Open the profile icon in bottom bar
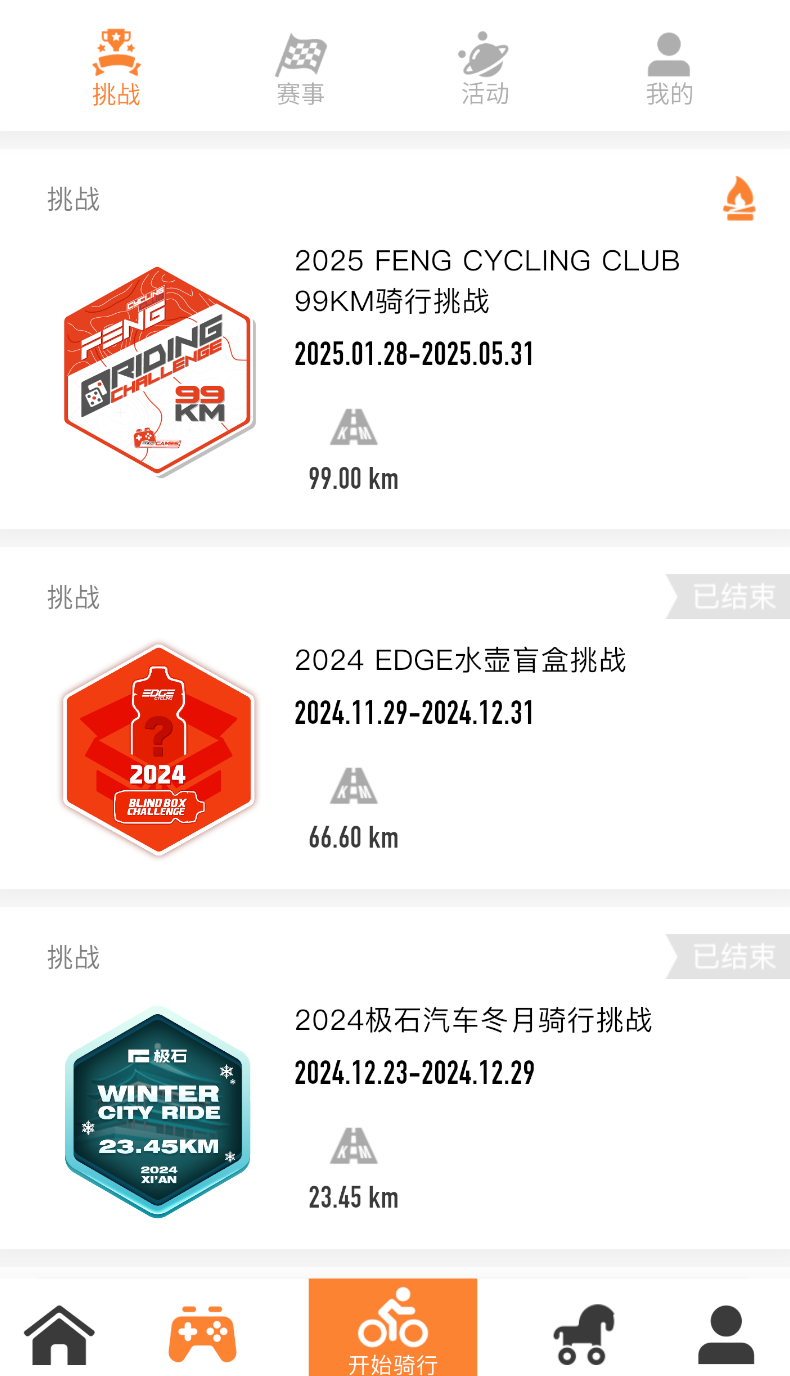 (x=726, y=1334)
